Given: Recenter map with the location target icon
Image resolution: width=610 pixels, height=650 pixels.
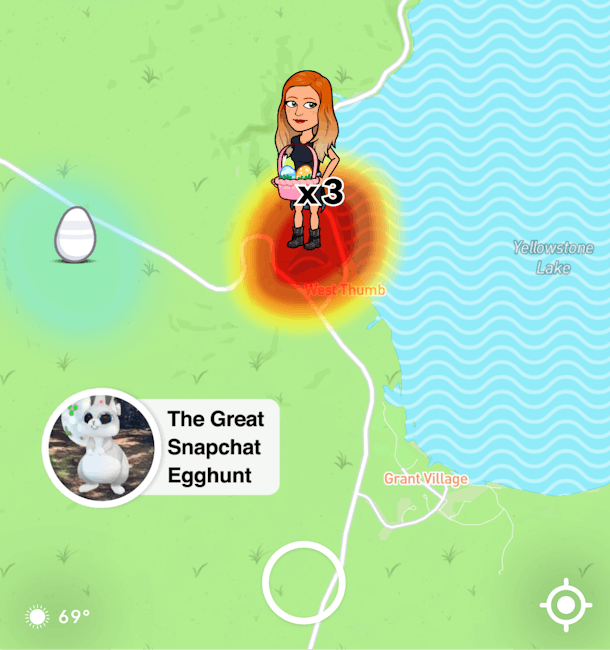Looking at the screenshot, I should 565,605.
